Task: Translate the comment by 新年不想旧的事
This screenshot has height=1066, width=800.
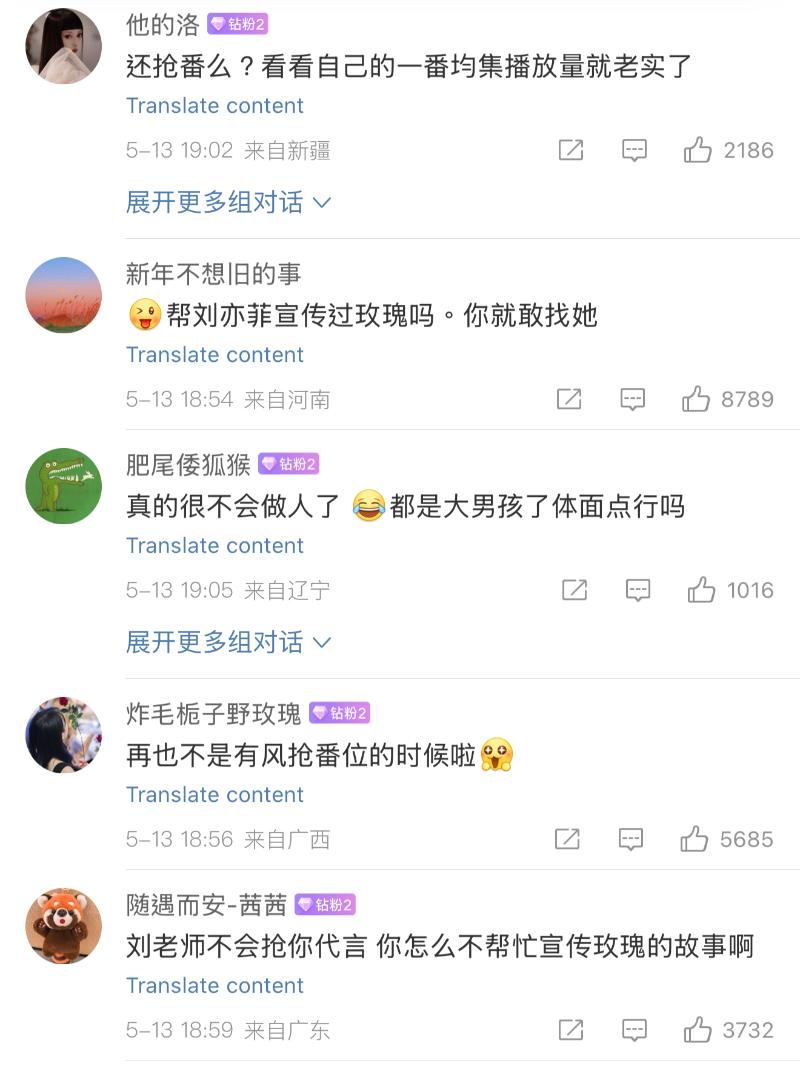Action: 215,355
